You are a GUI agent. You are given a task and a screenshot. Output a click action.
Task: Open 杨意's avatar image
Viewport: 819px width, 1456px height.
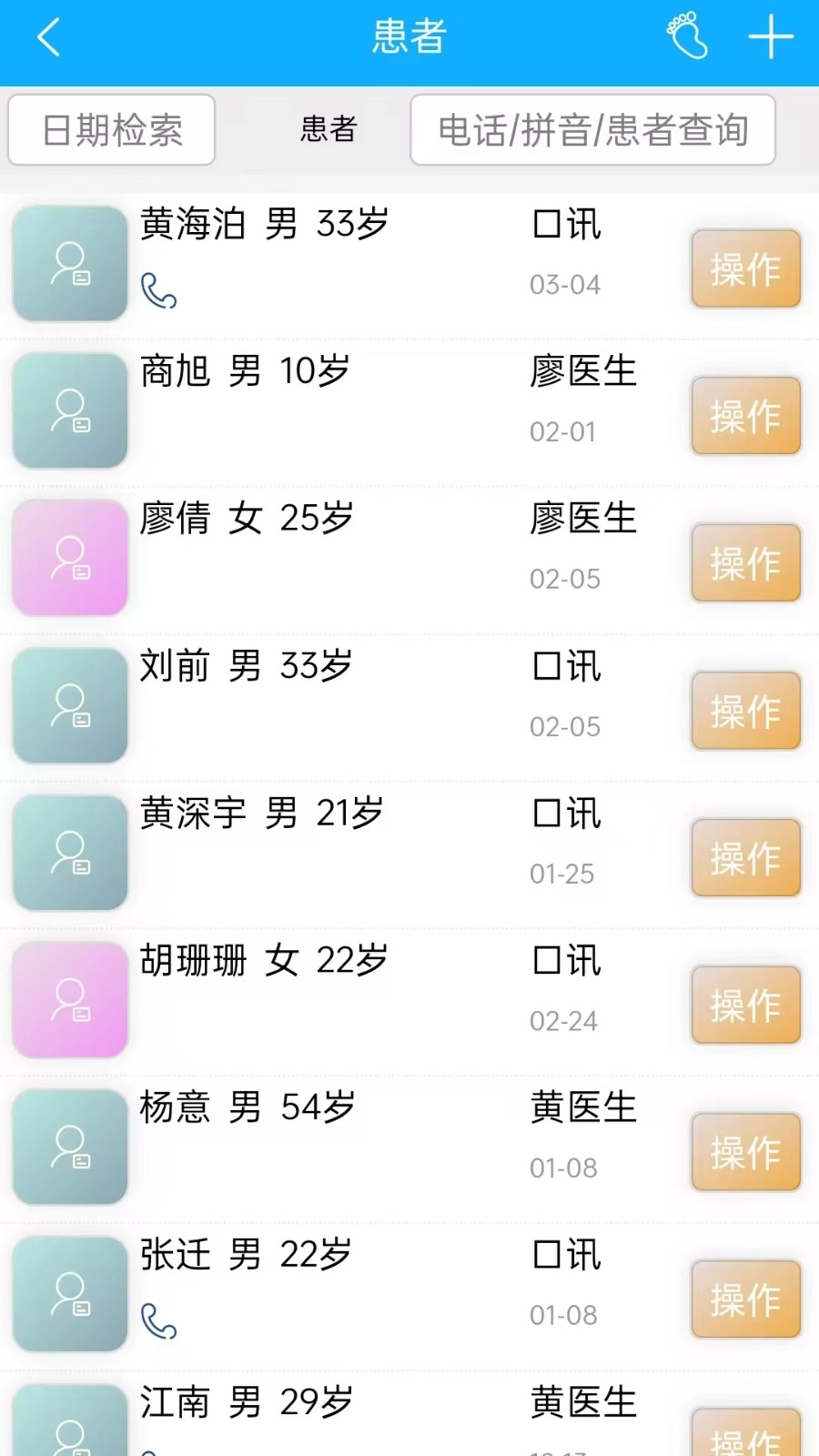click(x=69, y=1148)
